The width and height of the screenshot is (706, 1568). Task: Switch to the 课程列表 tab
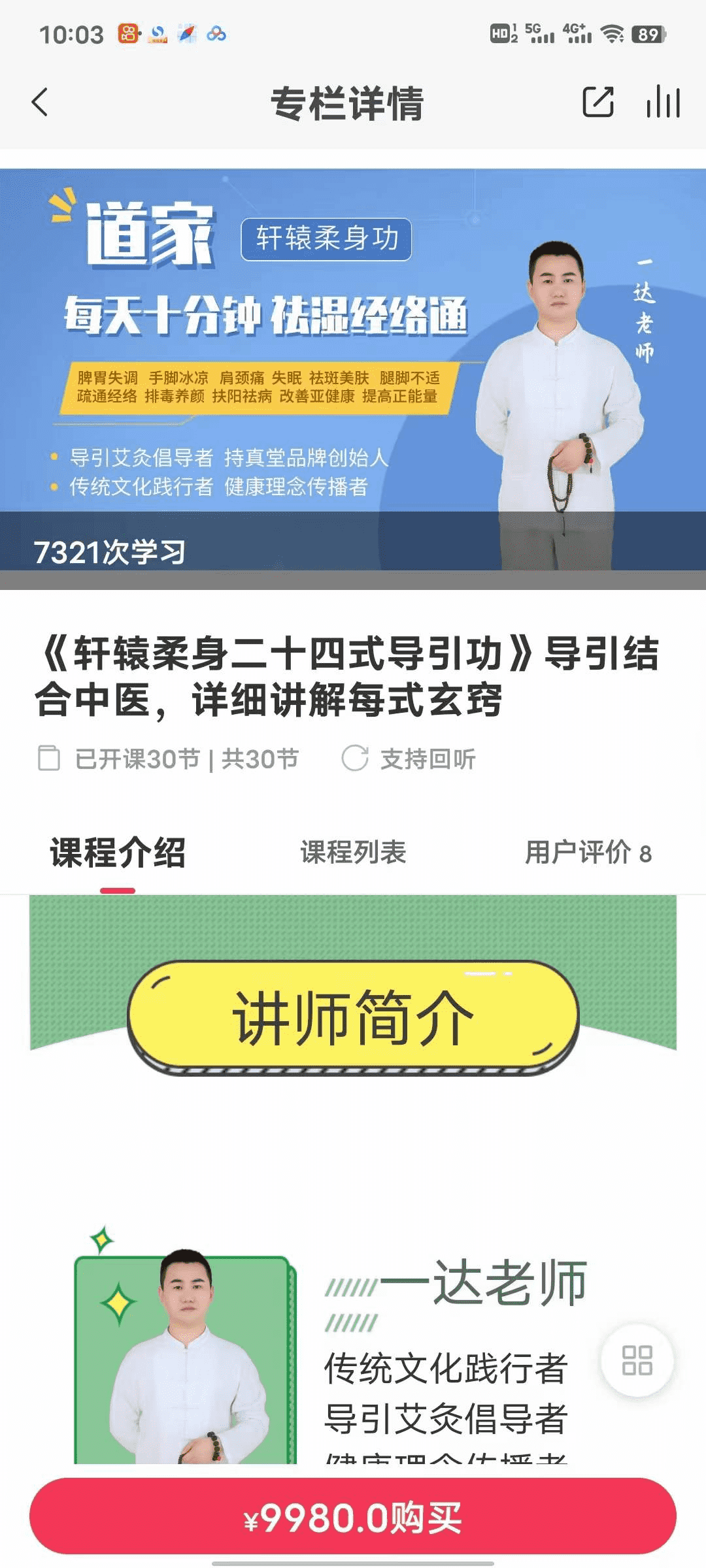coord(353,853)
